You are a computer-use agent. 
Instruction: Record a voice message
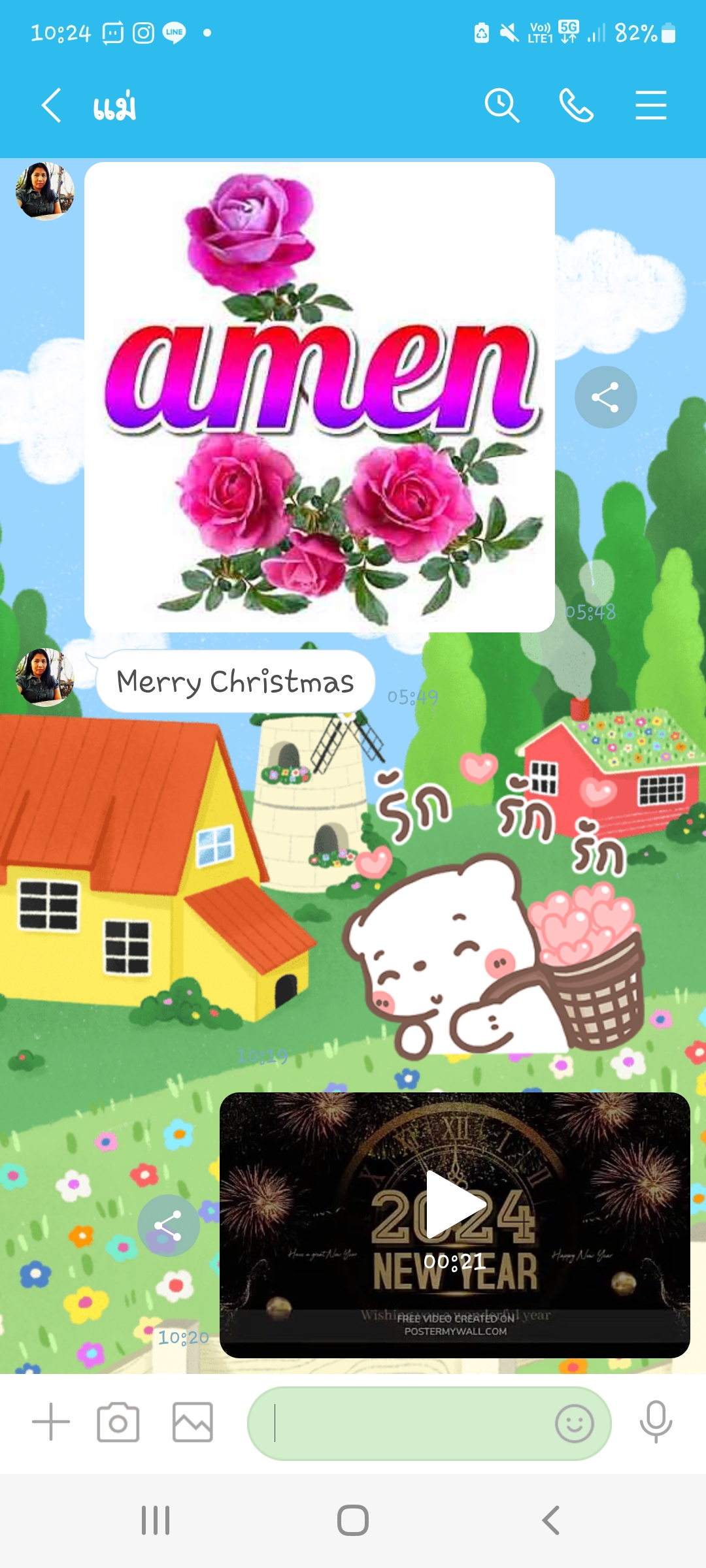coord(656,1422)
